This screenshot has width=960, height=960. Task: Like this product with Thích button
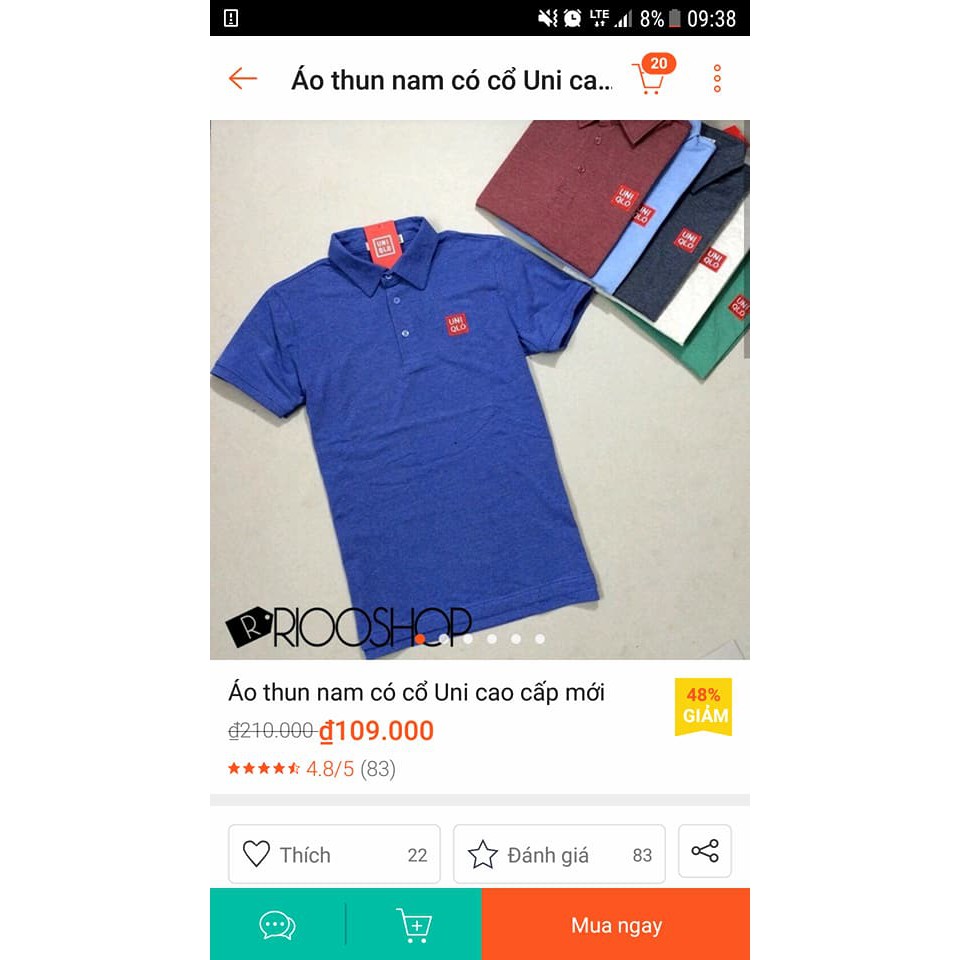334,854
